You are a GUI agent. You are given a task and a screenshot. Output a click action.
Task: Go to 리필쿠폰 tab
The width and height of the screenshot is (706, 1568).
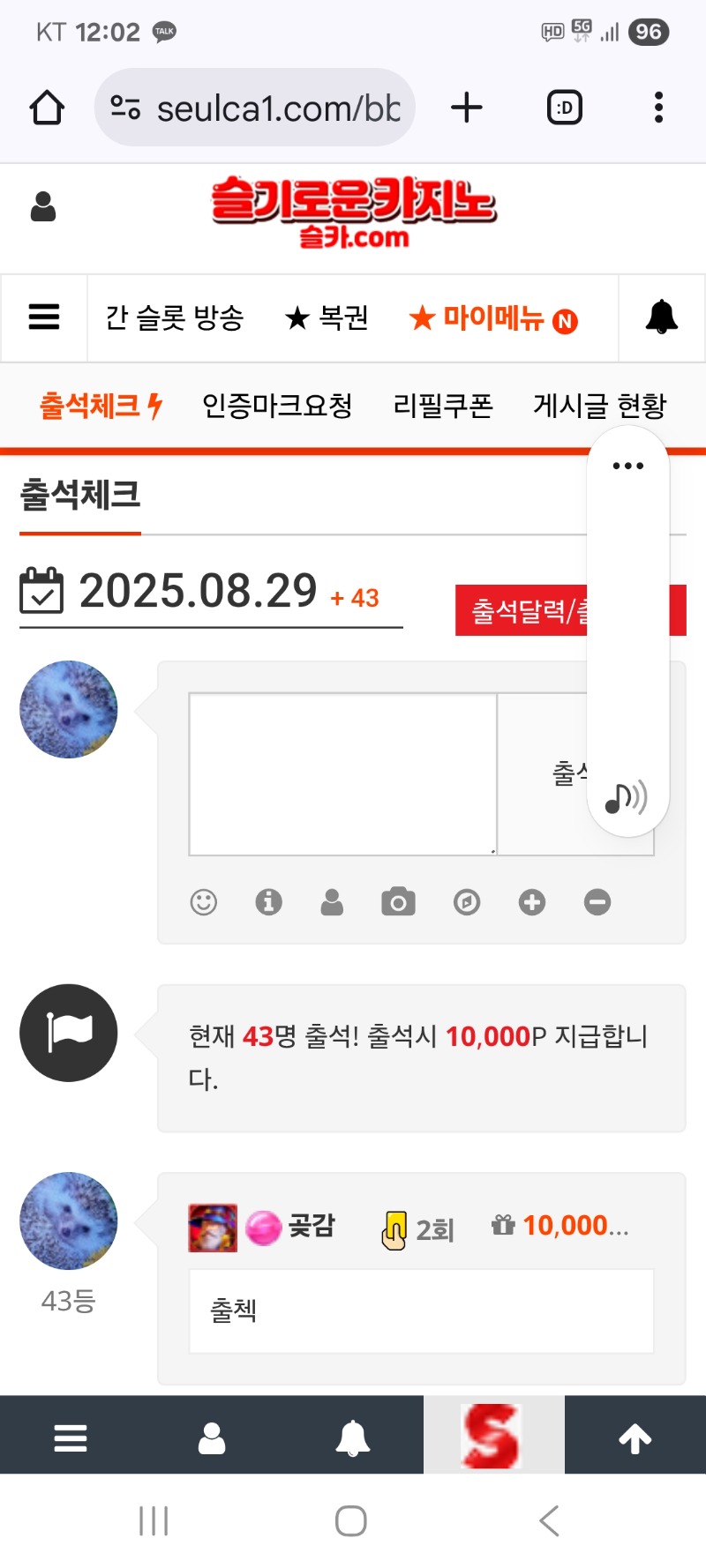tap(443, 406)
